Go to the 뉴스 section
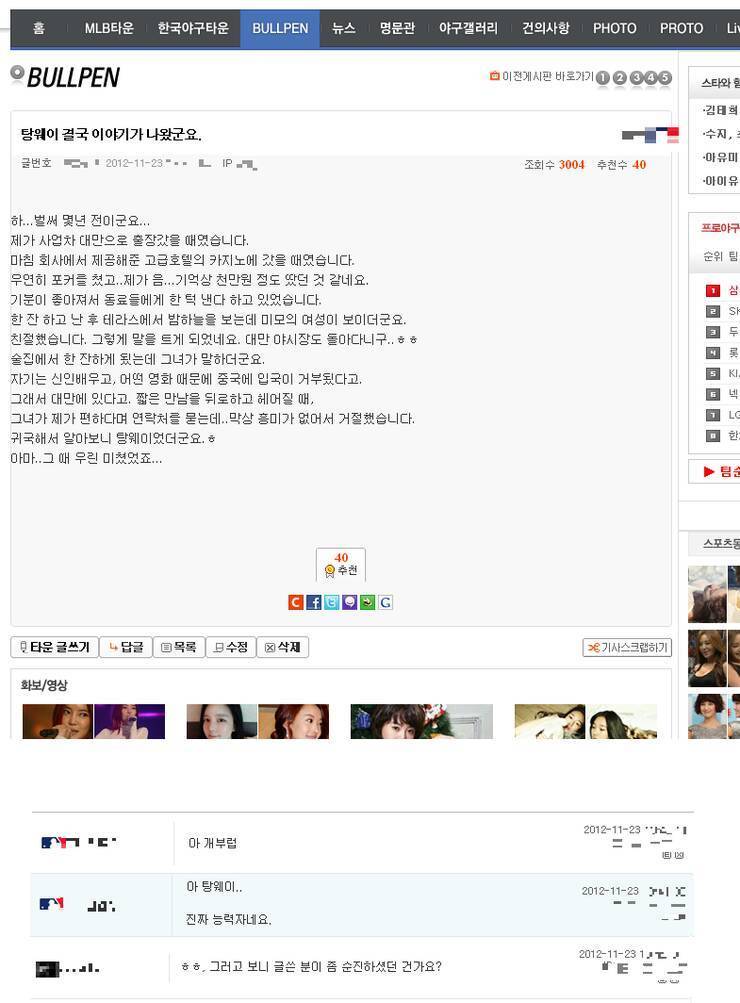Screen dimensions: 740x1003 [344, 28]
